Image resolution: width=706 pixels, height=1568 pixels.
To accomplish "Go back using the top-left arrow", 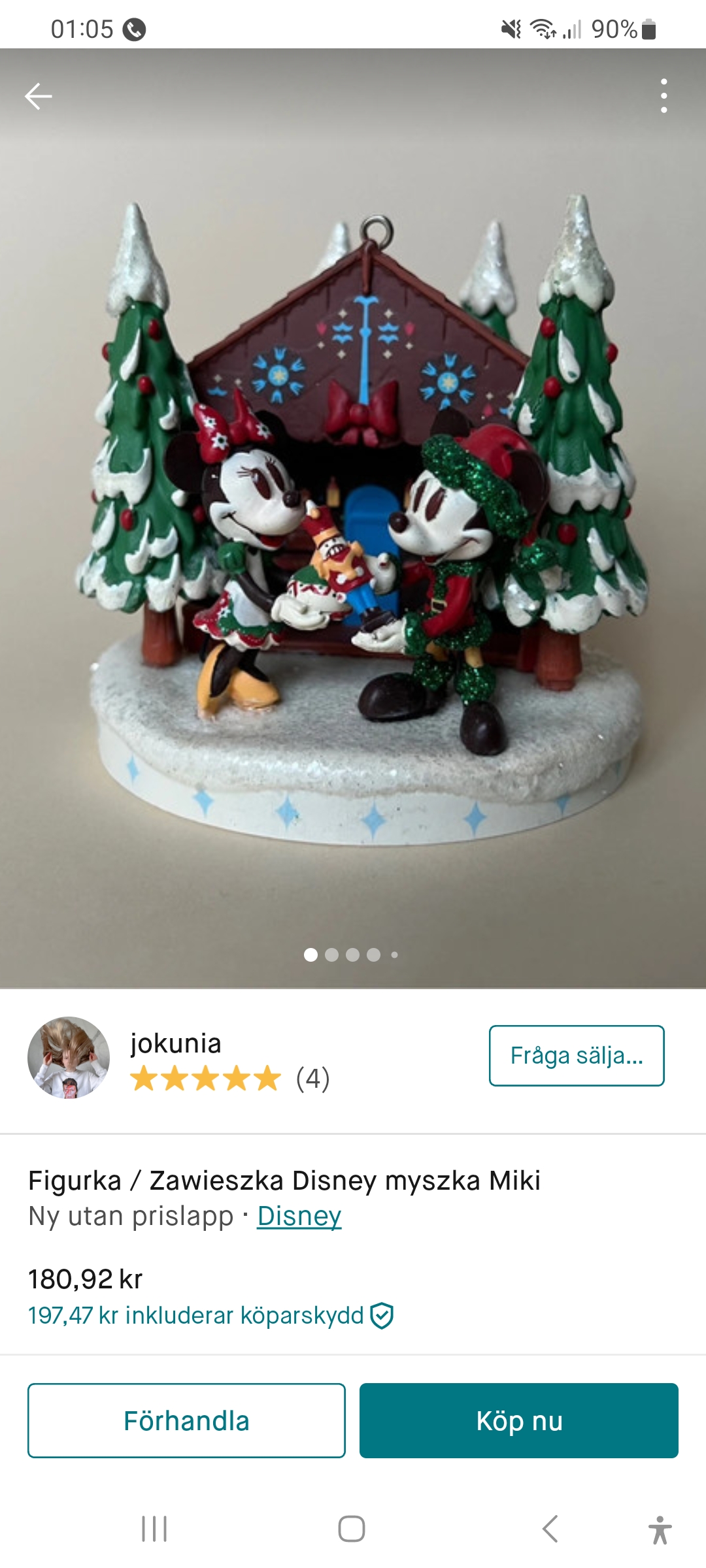I will tap(38, 96).
